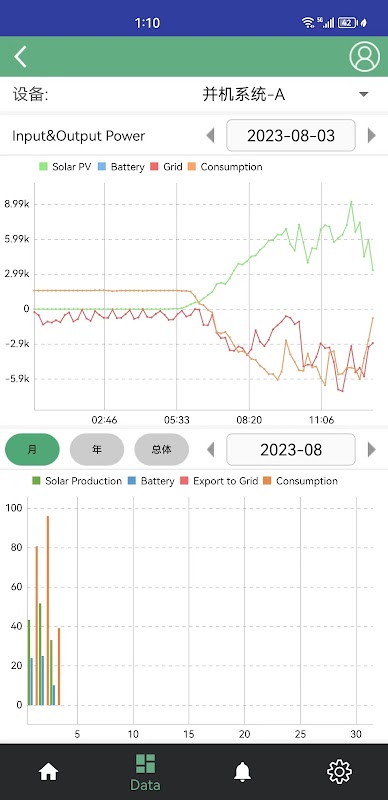
Task: Open the settings gear tab
Action: 340,771
